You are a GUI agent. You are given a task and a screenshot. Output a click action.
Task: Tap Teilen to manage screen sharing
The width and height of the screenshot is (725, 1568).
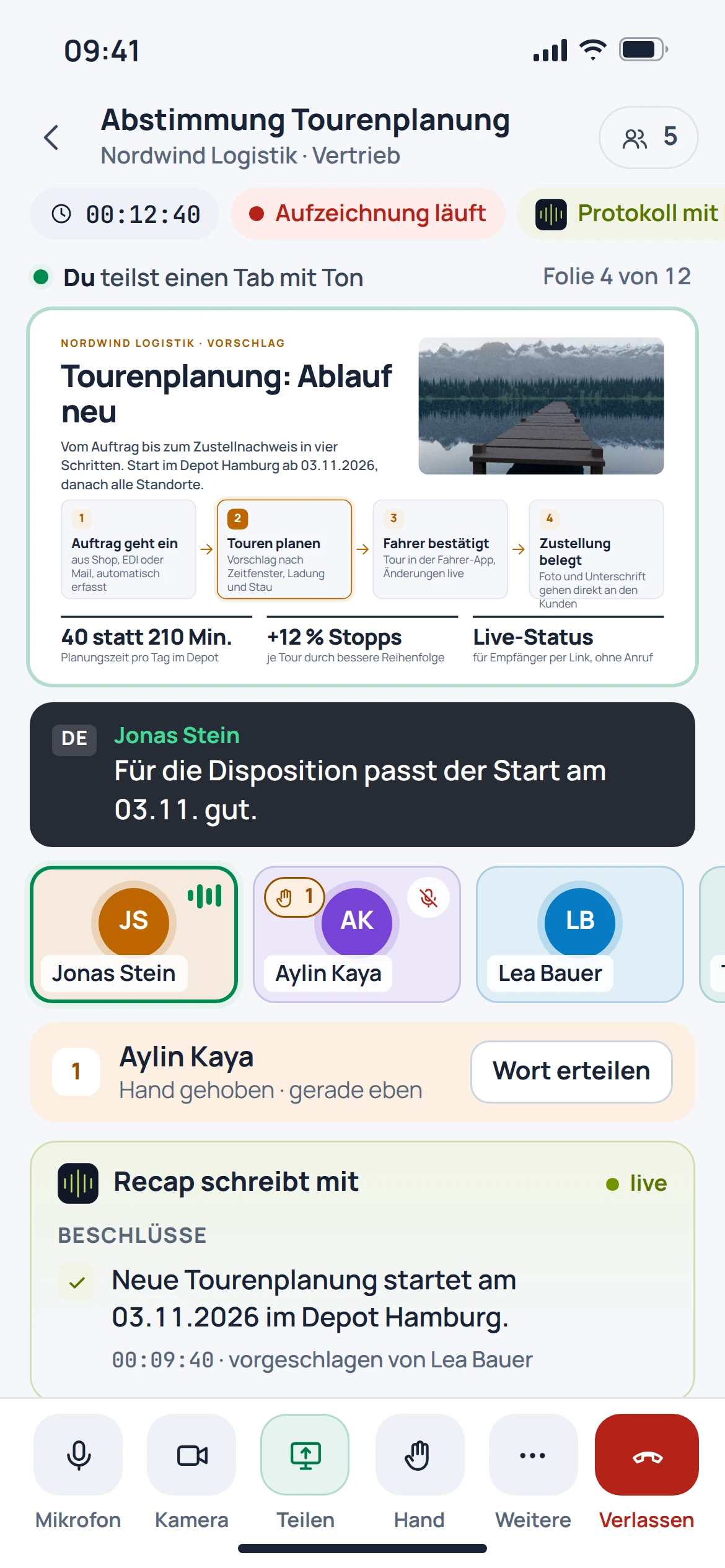305,1455
